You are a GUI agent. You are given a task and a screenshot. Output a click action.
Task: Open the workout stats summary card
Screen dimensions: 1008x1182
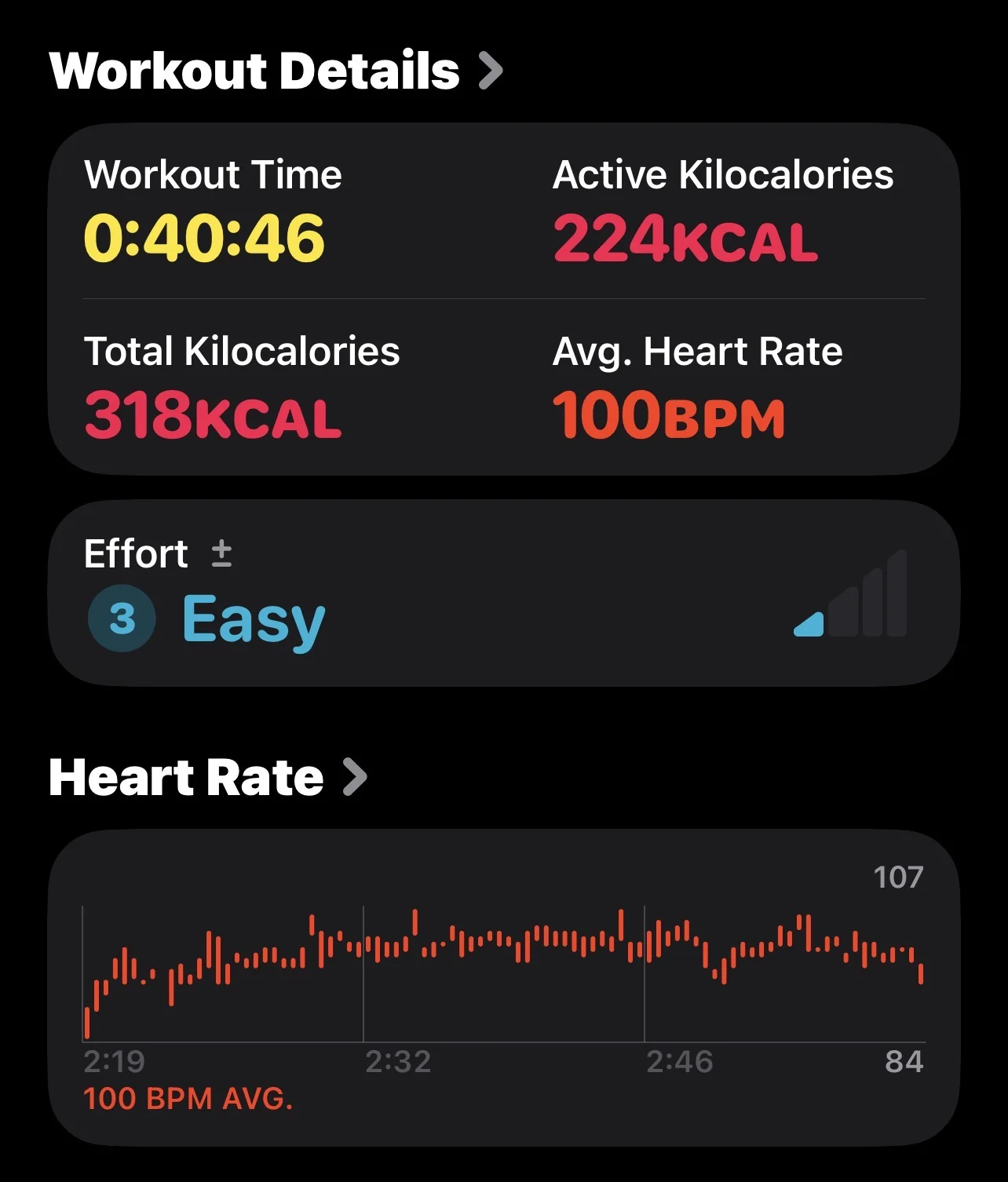click(504, 298)
